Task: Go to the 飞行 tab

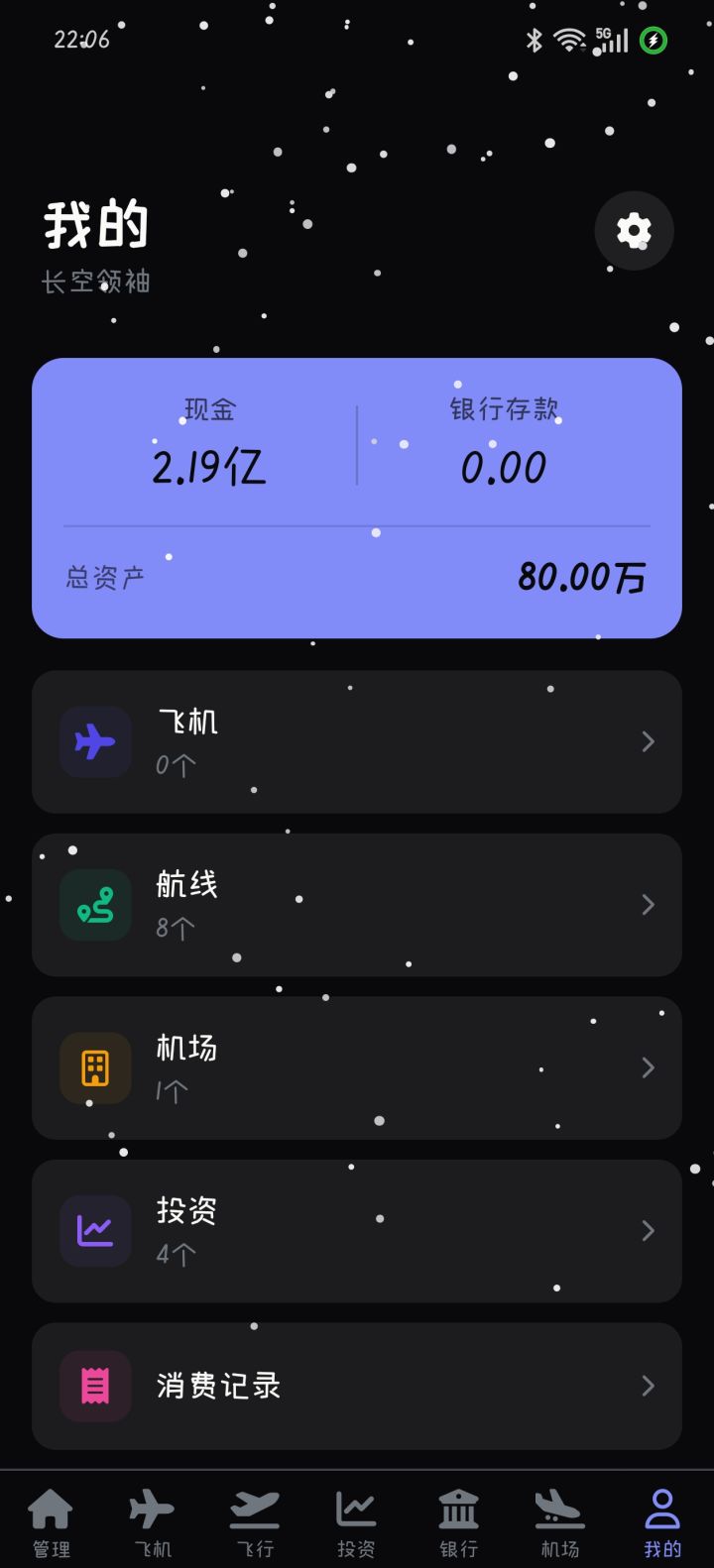Action: pos(255,1522)
